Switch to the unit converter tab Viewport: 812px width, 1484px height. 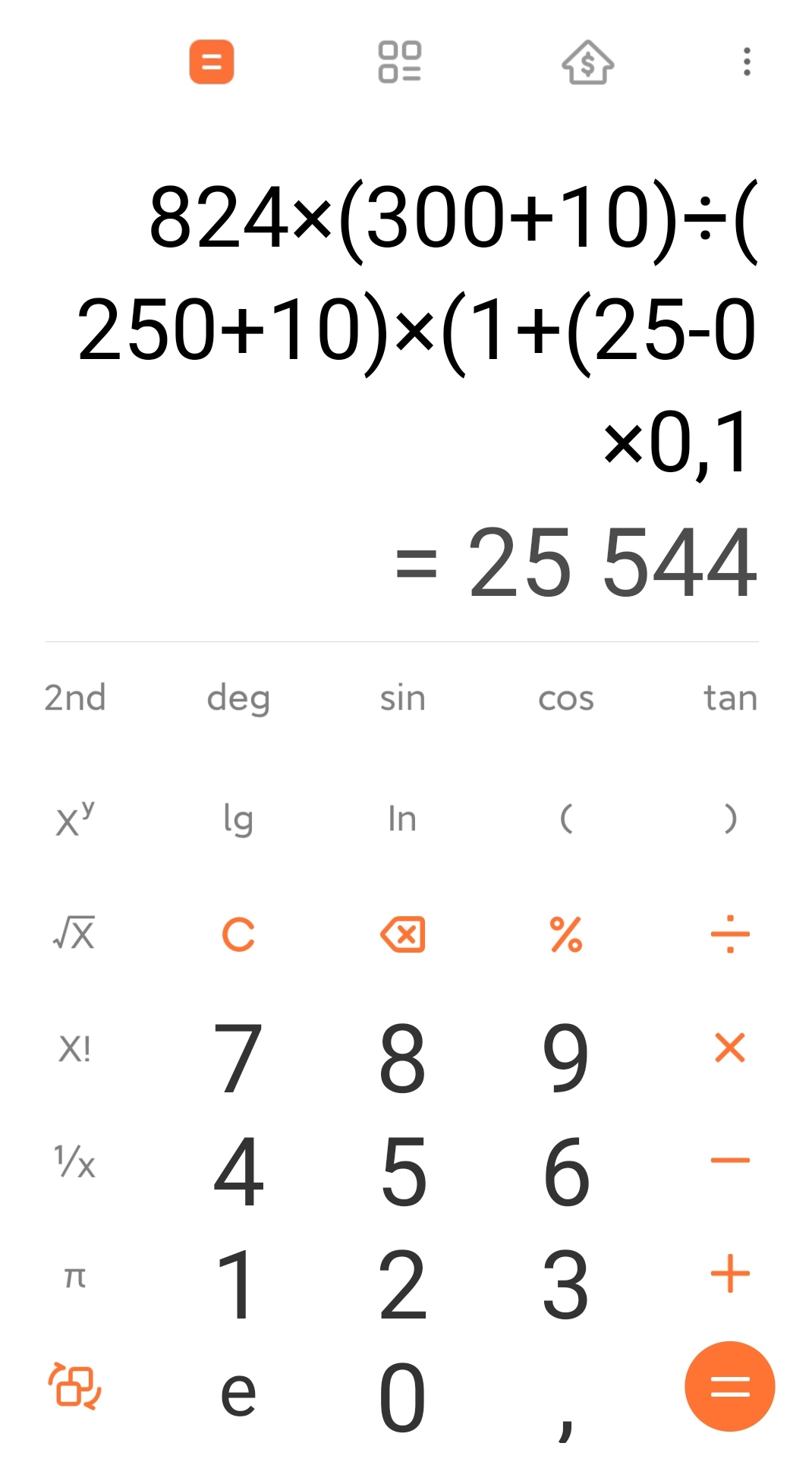400,61
